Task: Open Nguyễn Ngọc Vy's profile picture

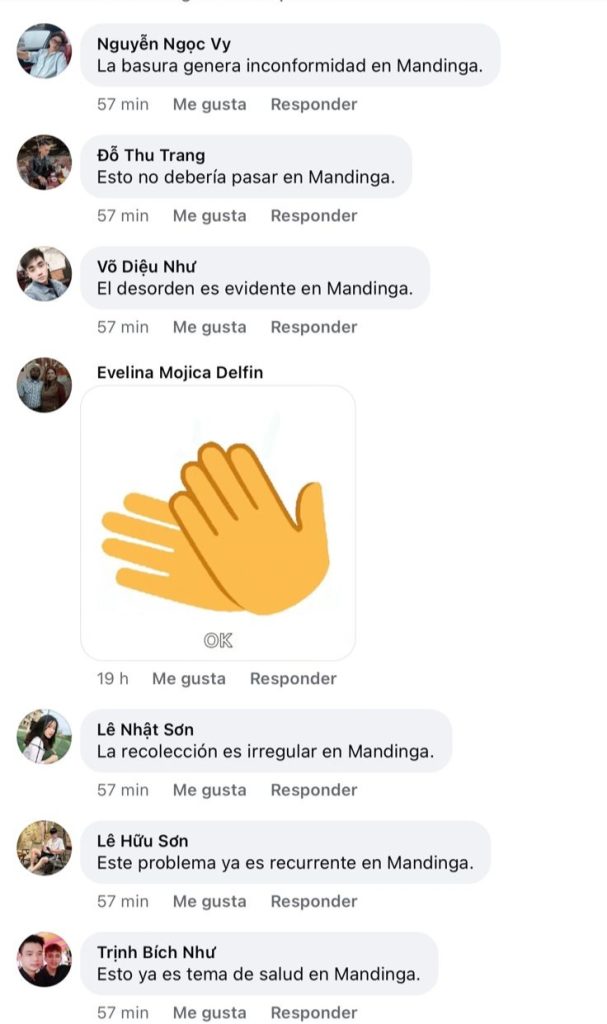Action: coord(44,51)
